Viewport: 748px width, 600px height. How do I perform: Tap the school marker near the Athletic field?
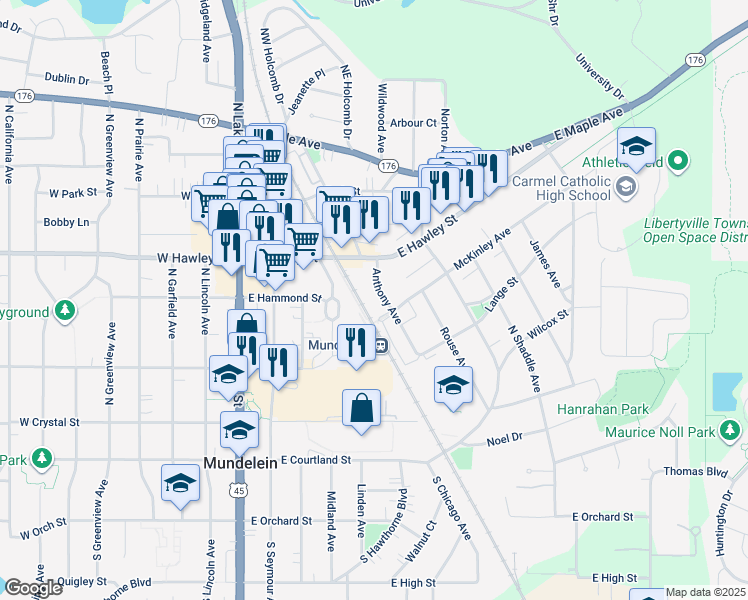[636, 147]
